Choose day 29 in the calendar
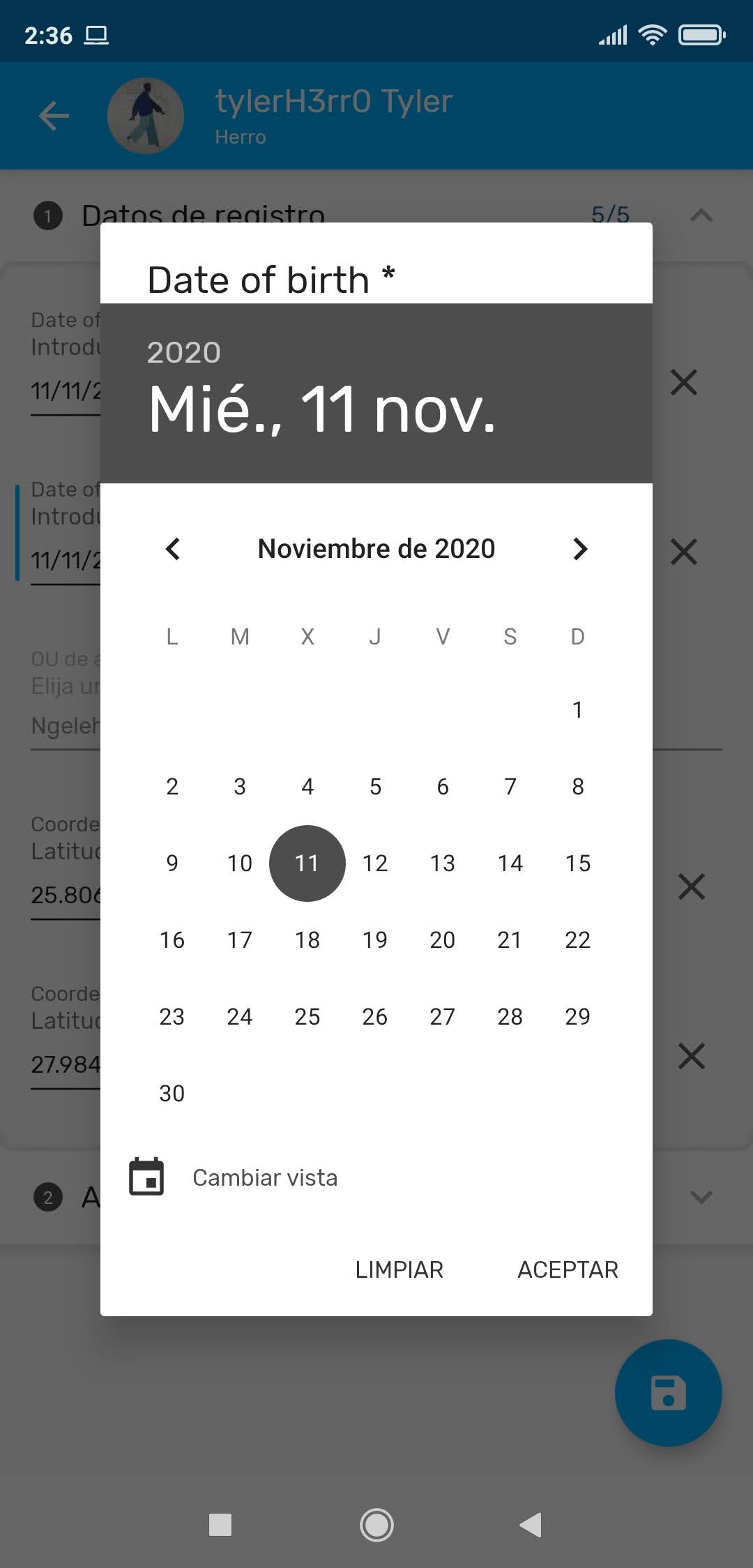 [x=578, y=1017]
